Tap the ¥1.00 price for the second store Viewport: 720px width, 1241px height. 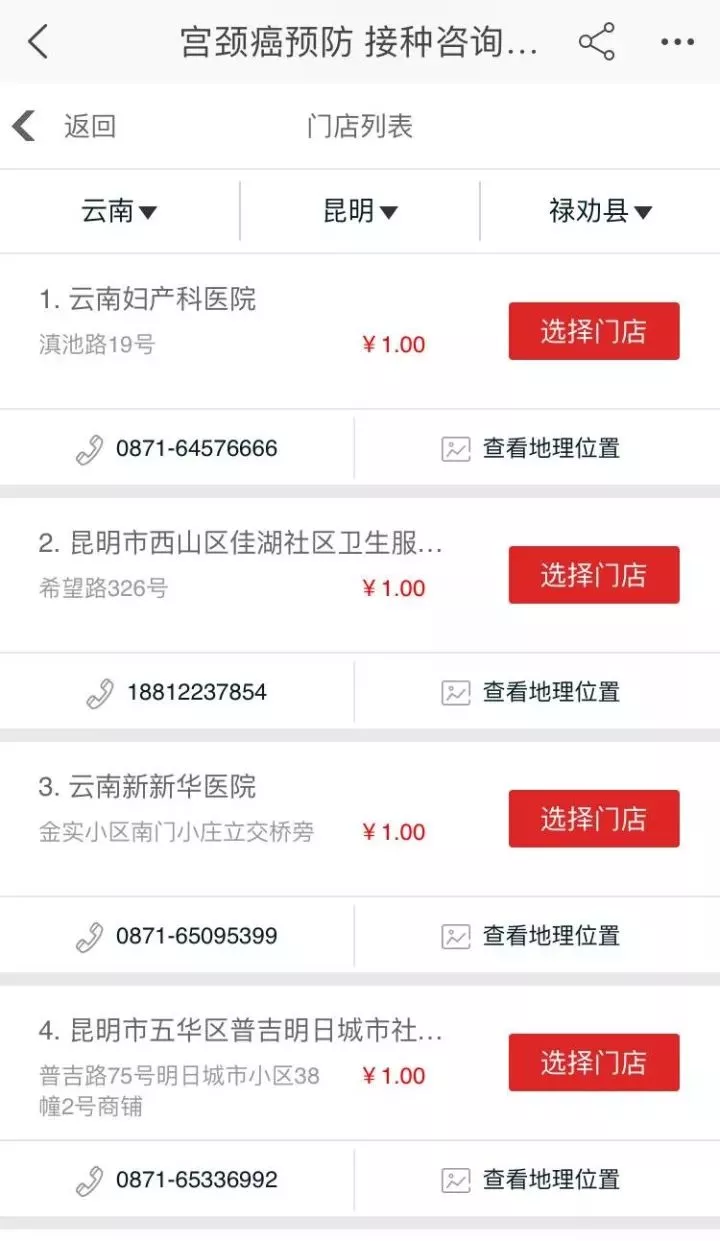[393, 588]
